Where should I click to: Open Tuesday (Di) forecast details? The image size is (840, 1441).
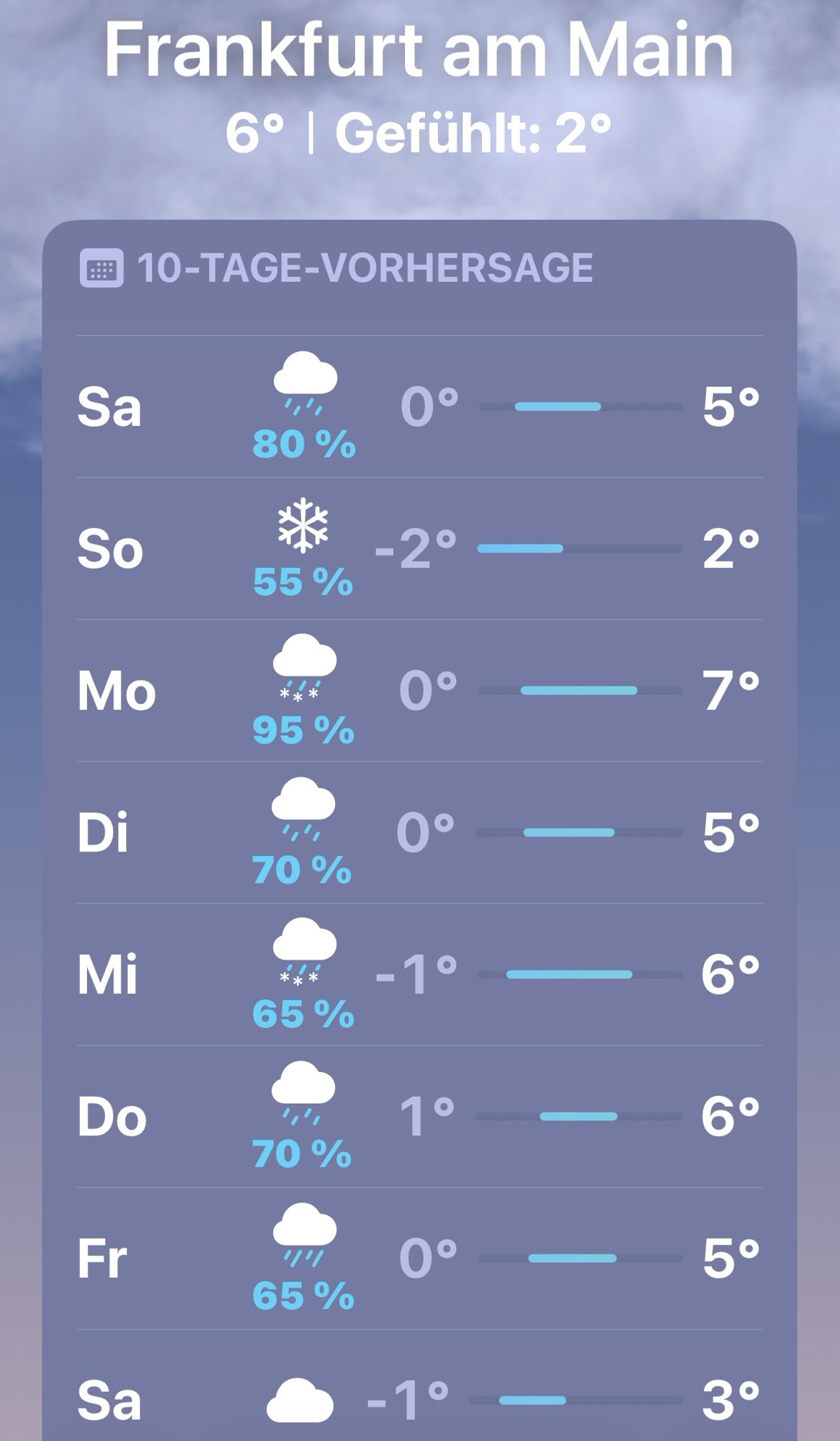tap(419, 832)
